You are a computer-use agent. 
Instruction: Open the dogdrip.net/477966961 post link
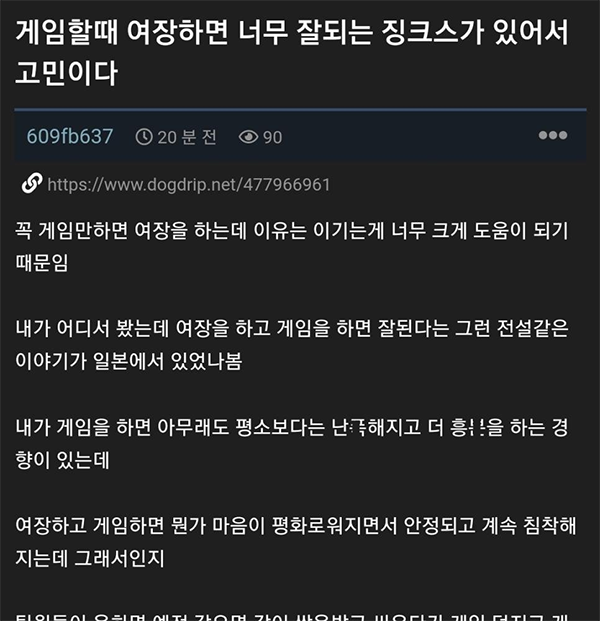click(188, 185)
